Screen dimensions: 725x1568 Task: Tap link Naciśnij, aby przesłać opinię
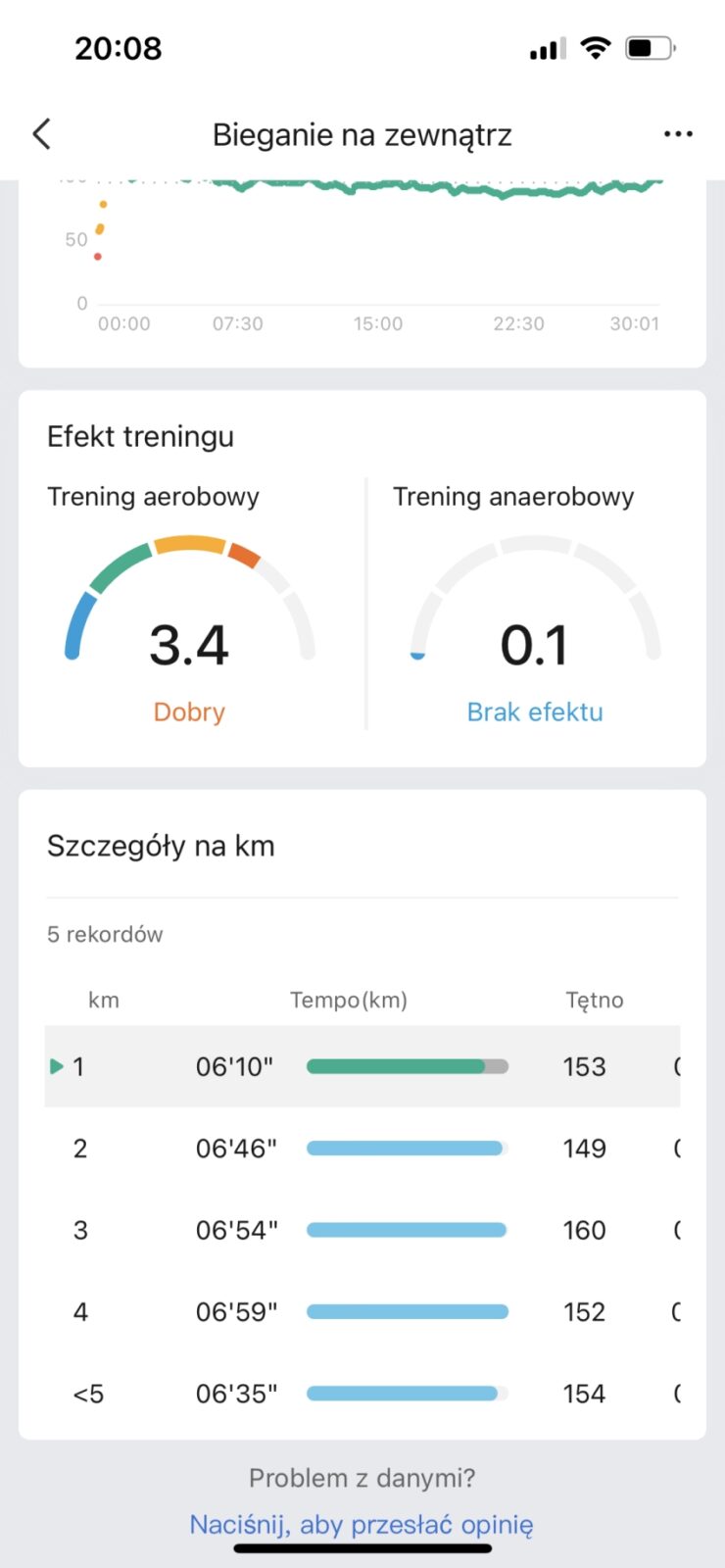[x=362, y=1525]
